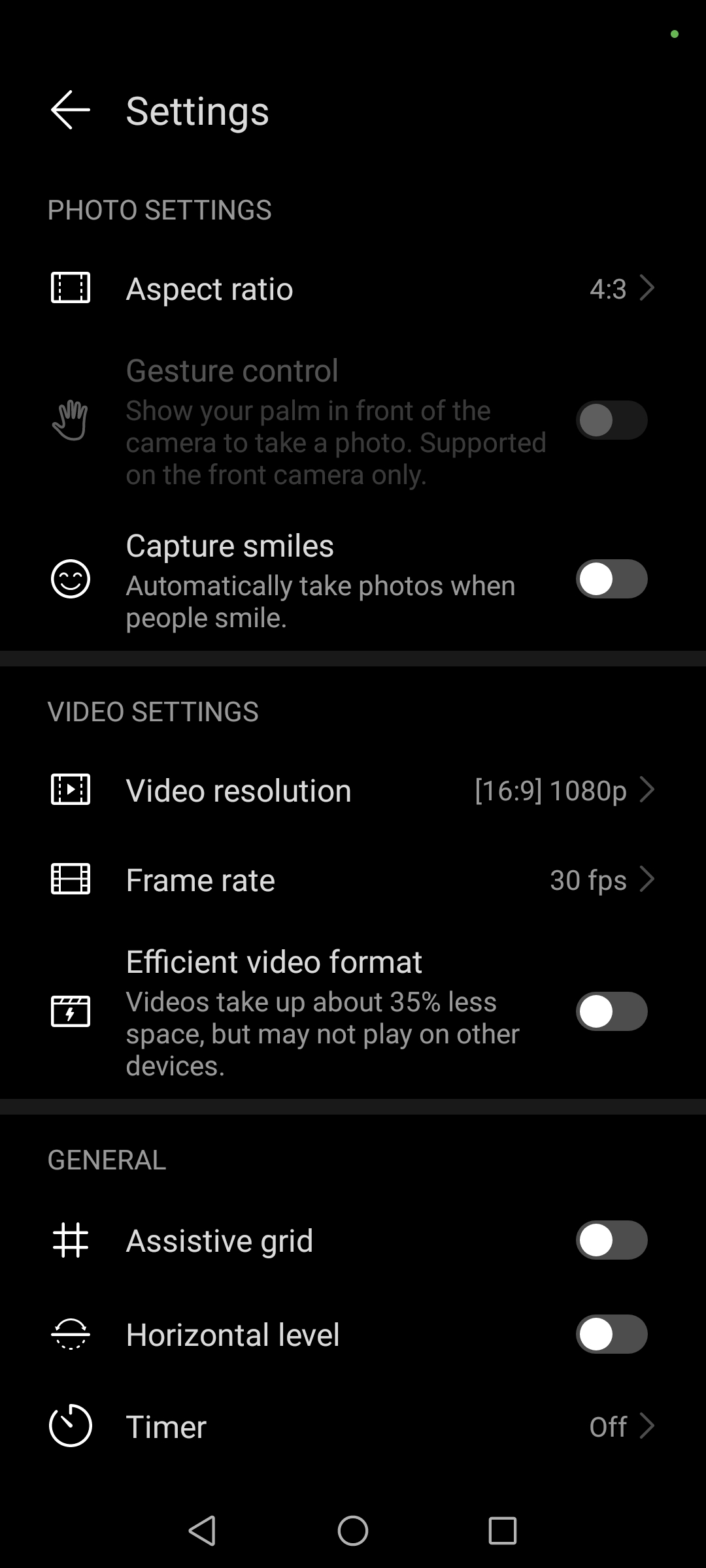
Task: Open Aspect ratio options
Action: (353, 288)
